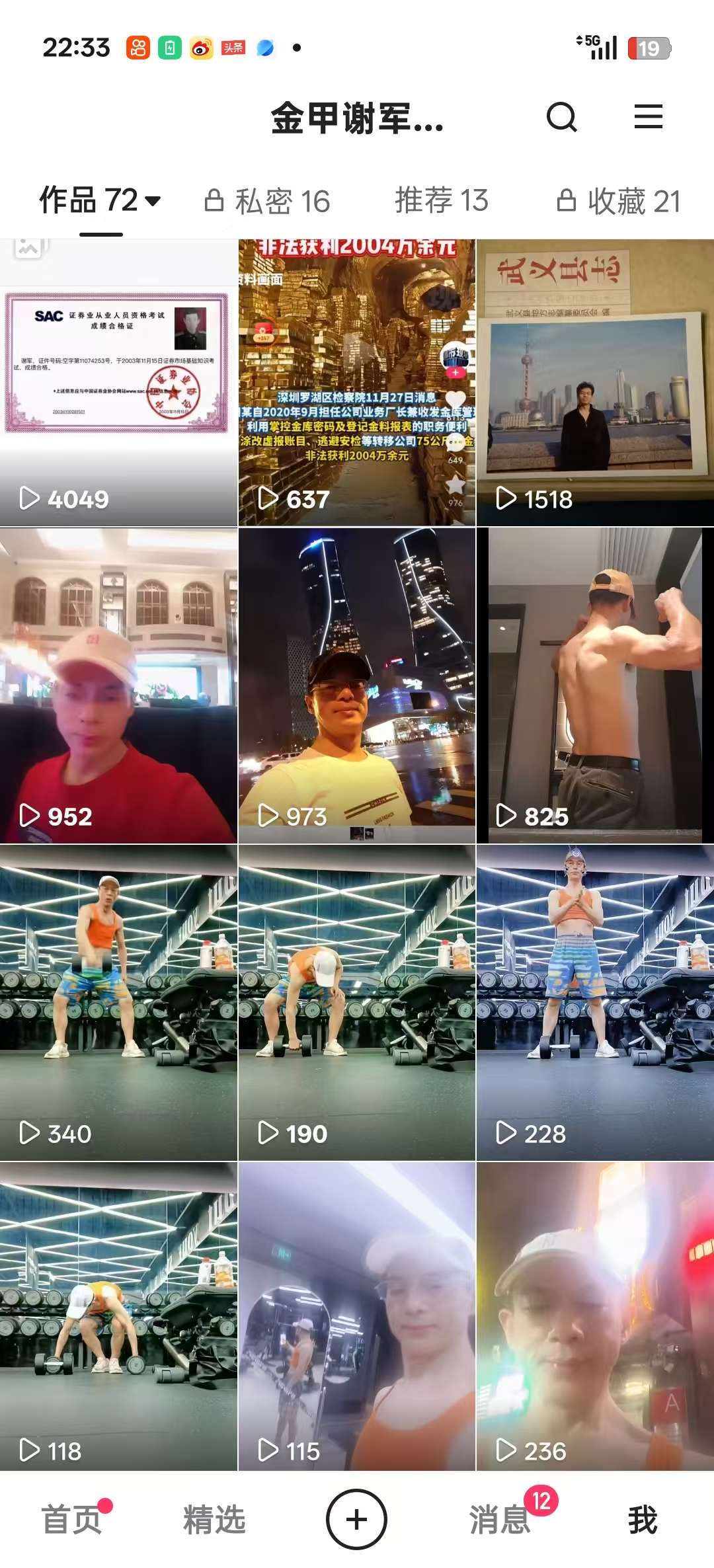Go to the 精选 tab
This screenshot has height=1568, width=714.
(214, 1519)
